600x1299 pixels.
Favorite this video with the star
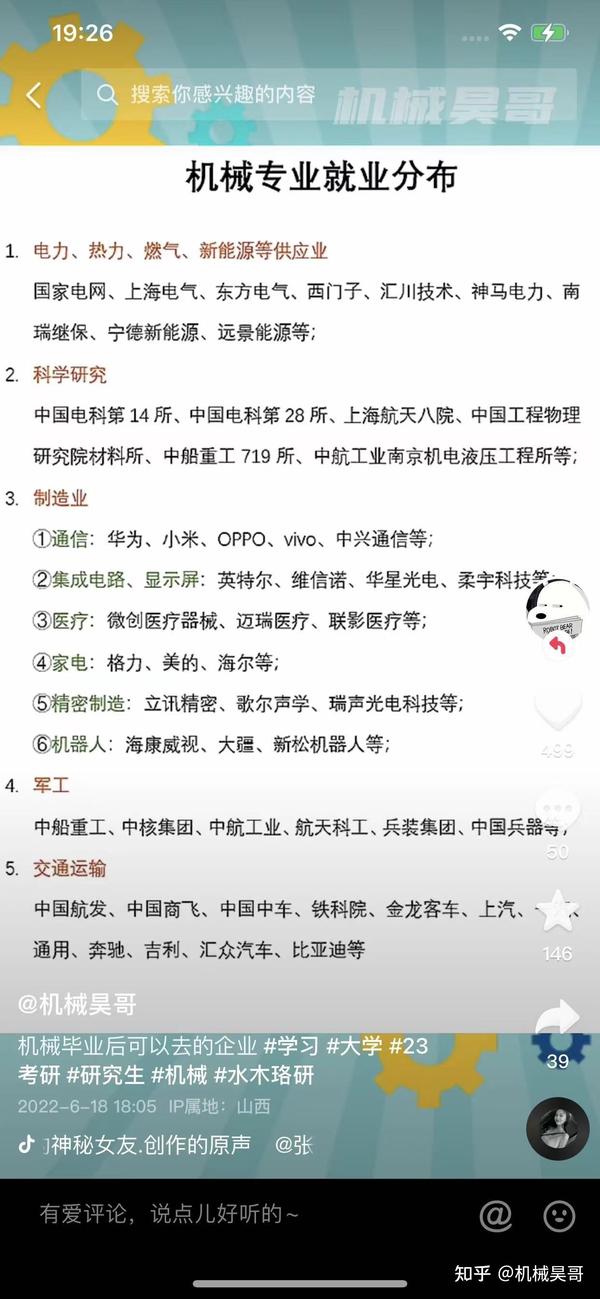tap(557, 910)
